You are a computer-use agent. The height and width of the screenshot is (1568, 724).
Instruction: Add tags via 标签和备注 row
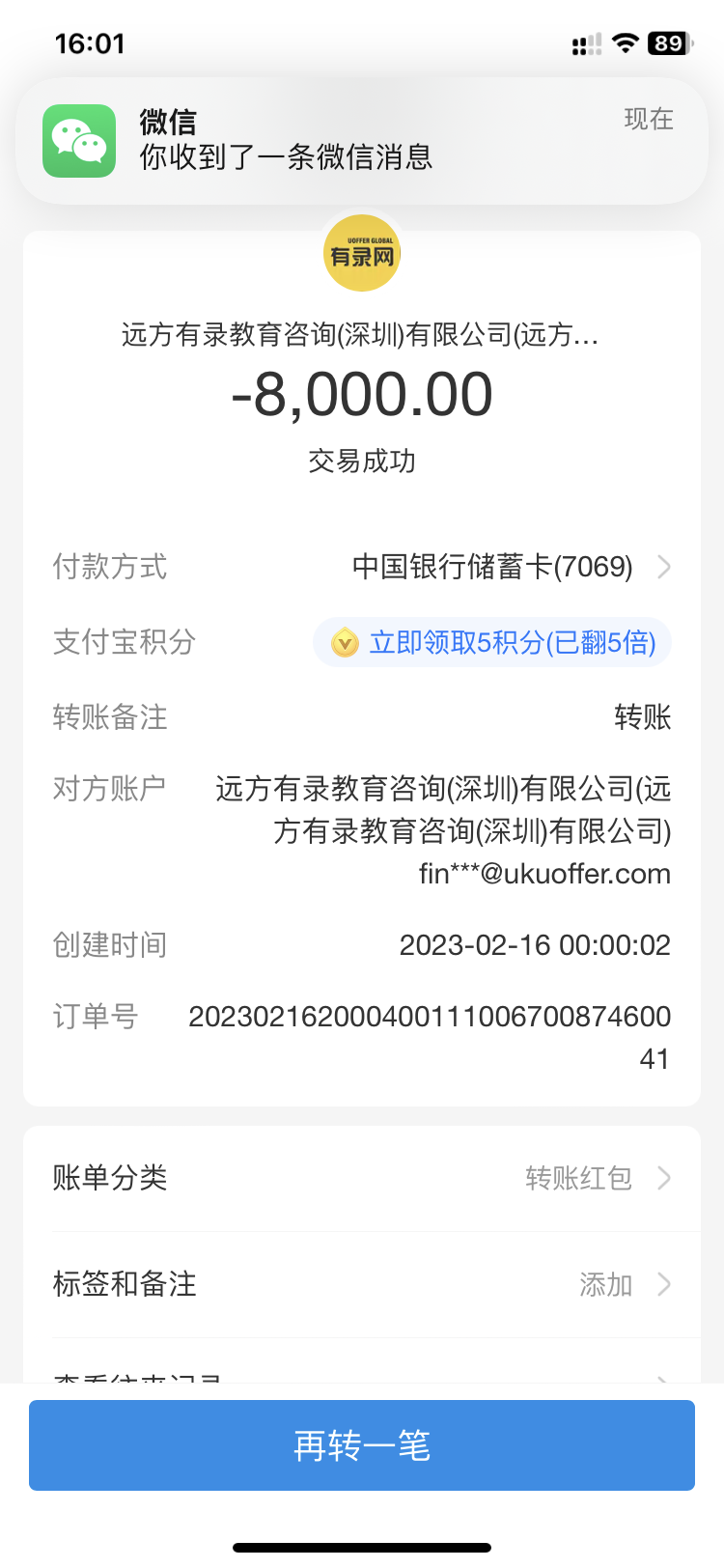pyautogui.click(x=362, y=1284)
